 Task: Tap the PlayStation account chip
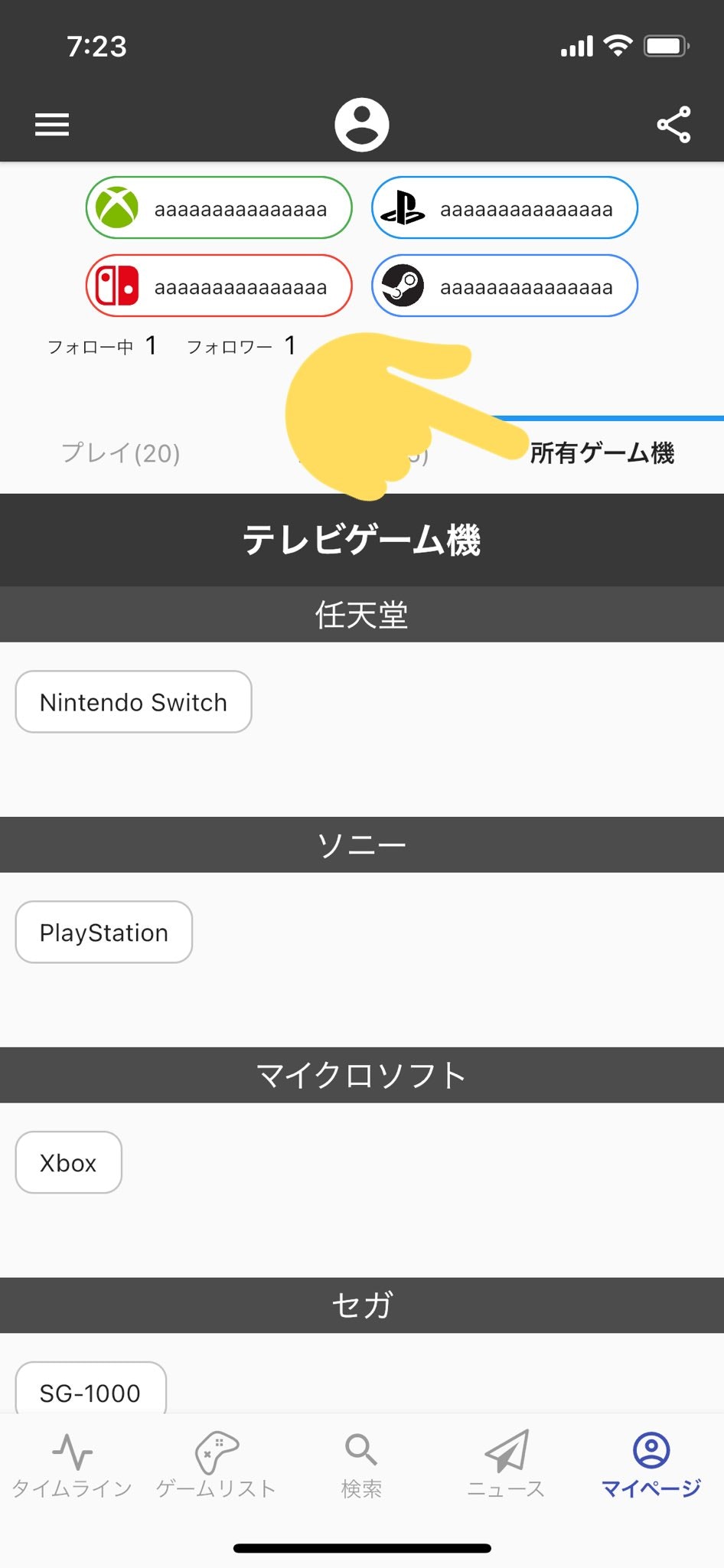[504, 208]
